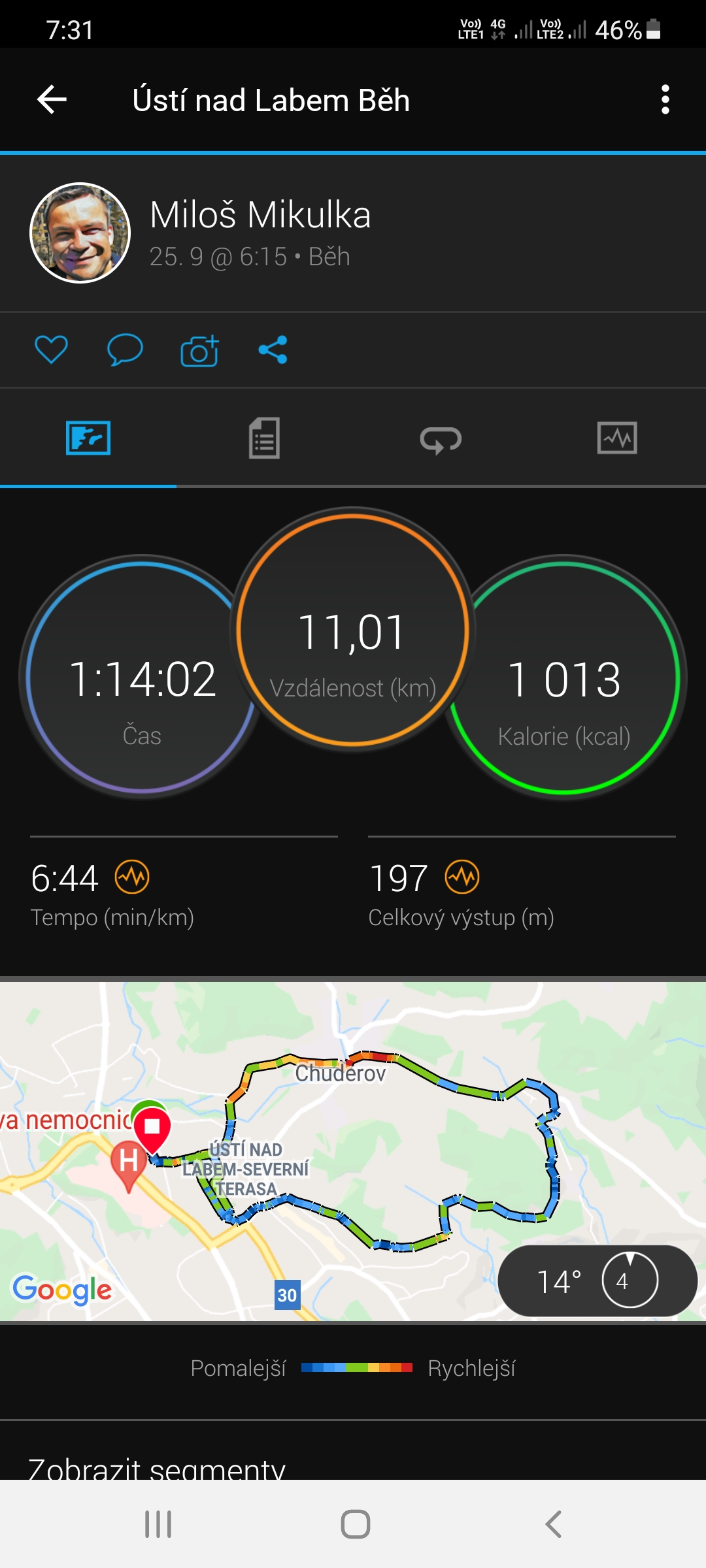Like this run with the heart icon
The height and width of the screenshot is (1568, 706).
click(51, 350)
